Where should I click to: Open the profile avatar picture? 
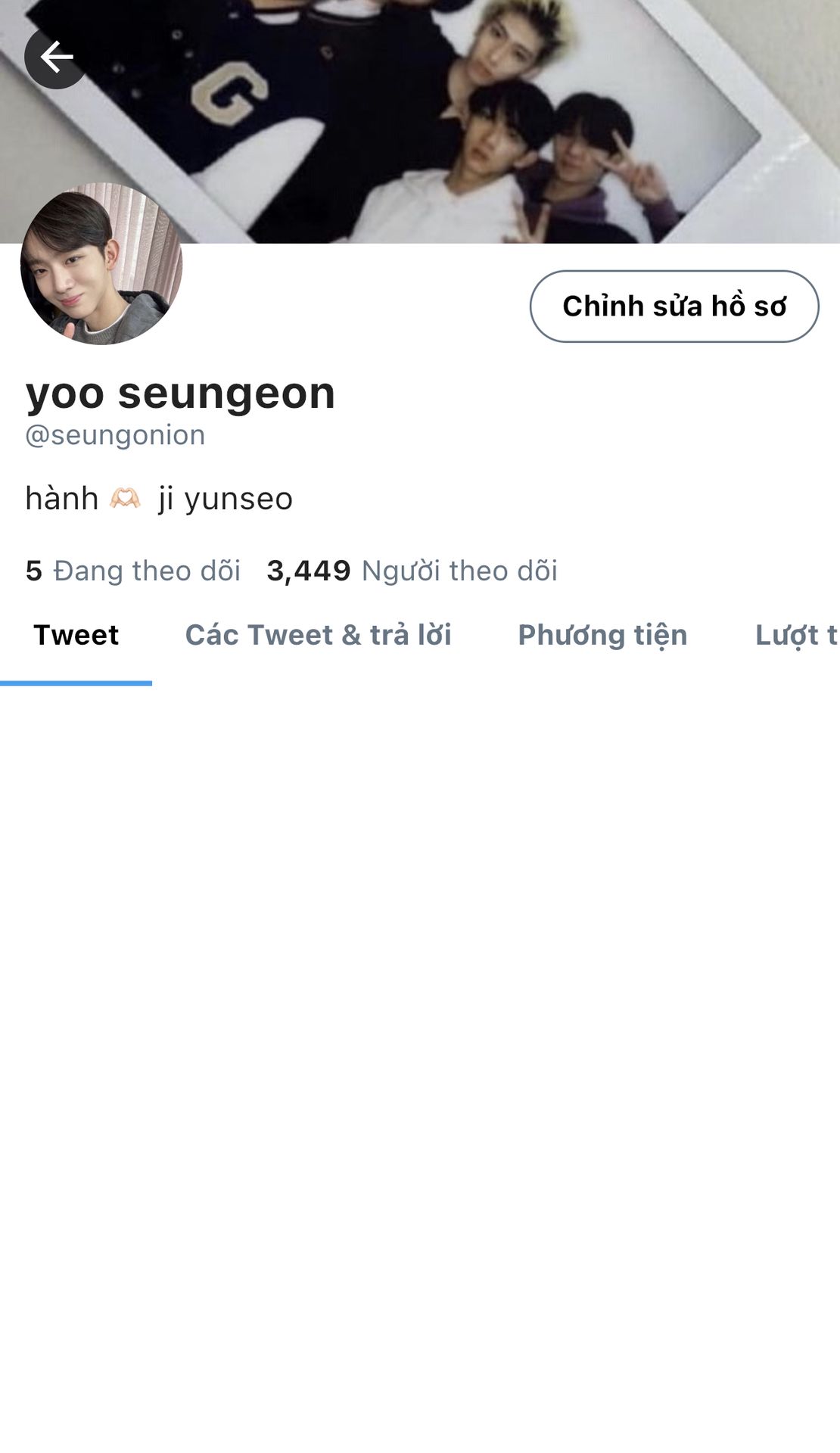(101, 263)
